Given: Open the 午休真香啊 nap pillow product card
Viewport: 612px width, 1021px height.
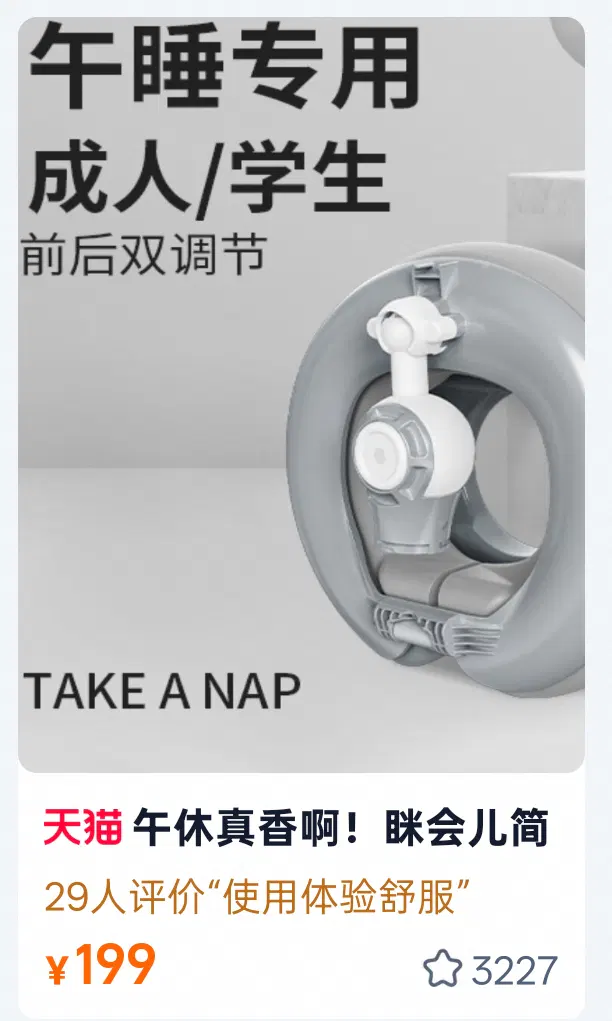Looking at the screenshot, I should tap(300, 400).
